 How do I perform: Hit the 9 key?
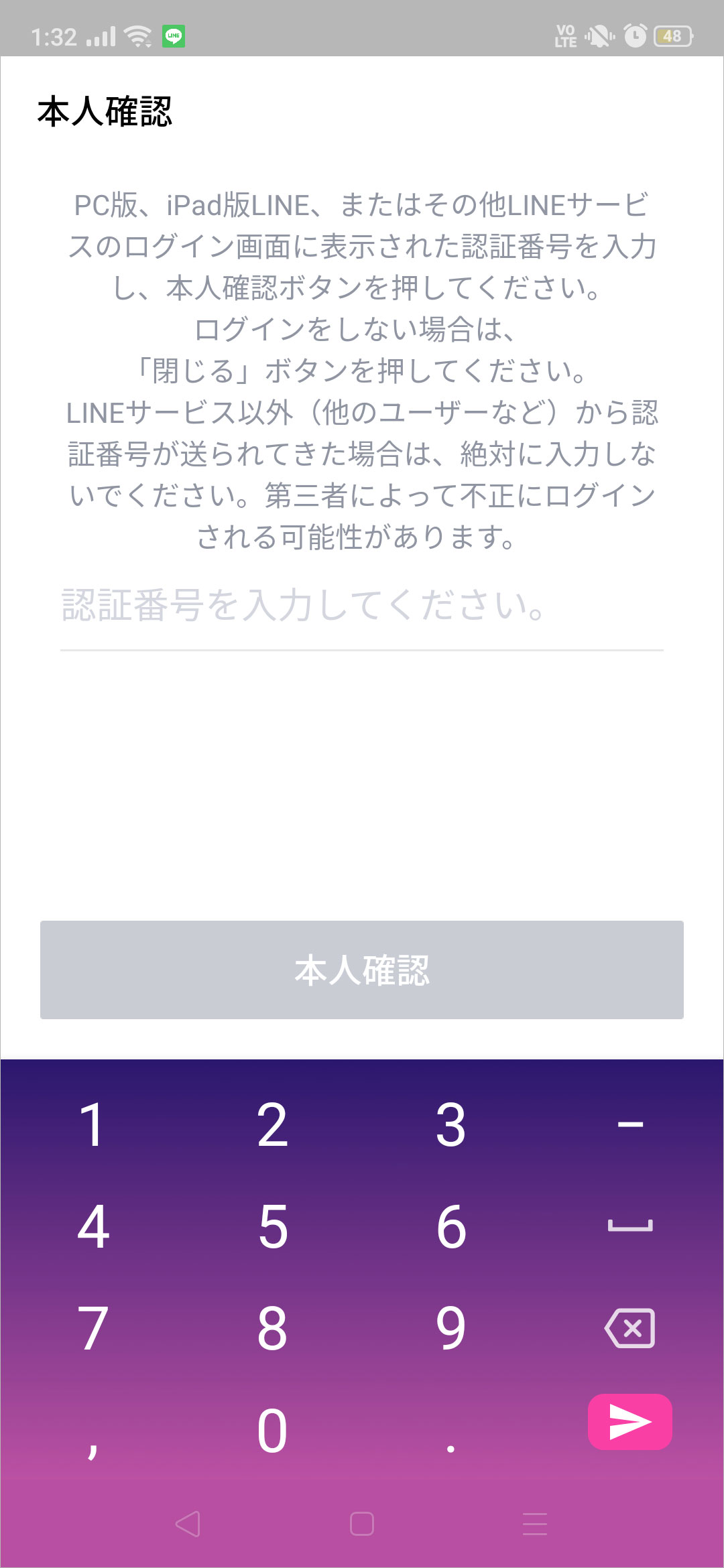(x=450, y=1328)
